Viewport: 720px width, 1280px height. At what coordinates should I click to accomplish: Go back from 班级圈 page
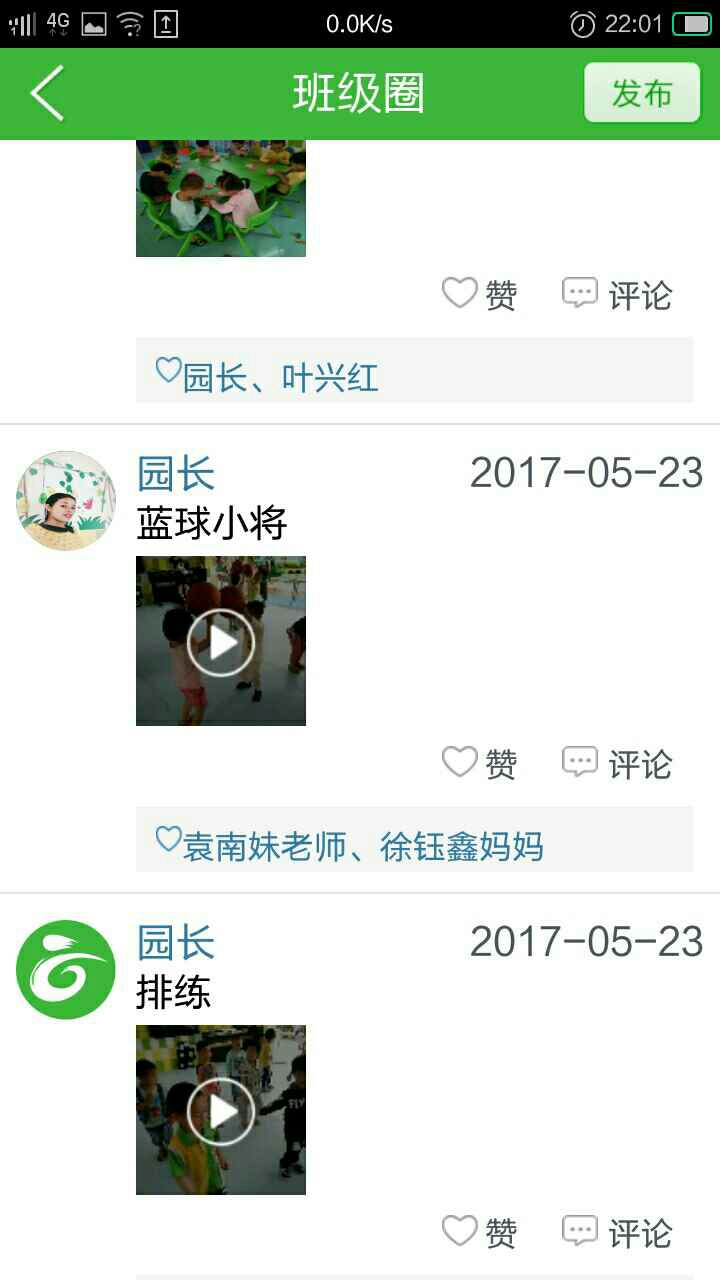coord(47,94)
